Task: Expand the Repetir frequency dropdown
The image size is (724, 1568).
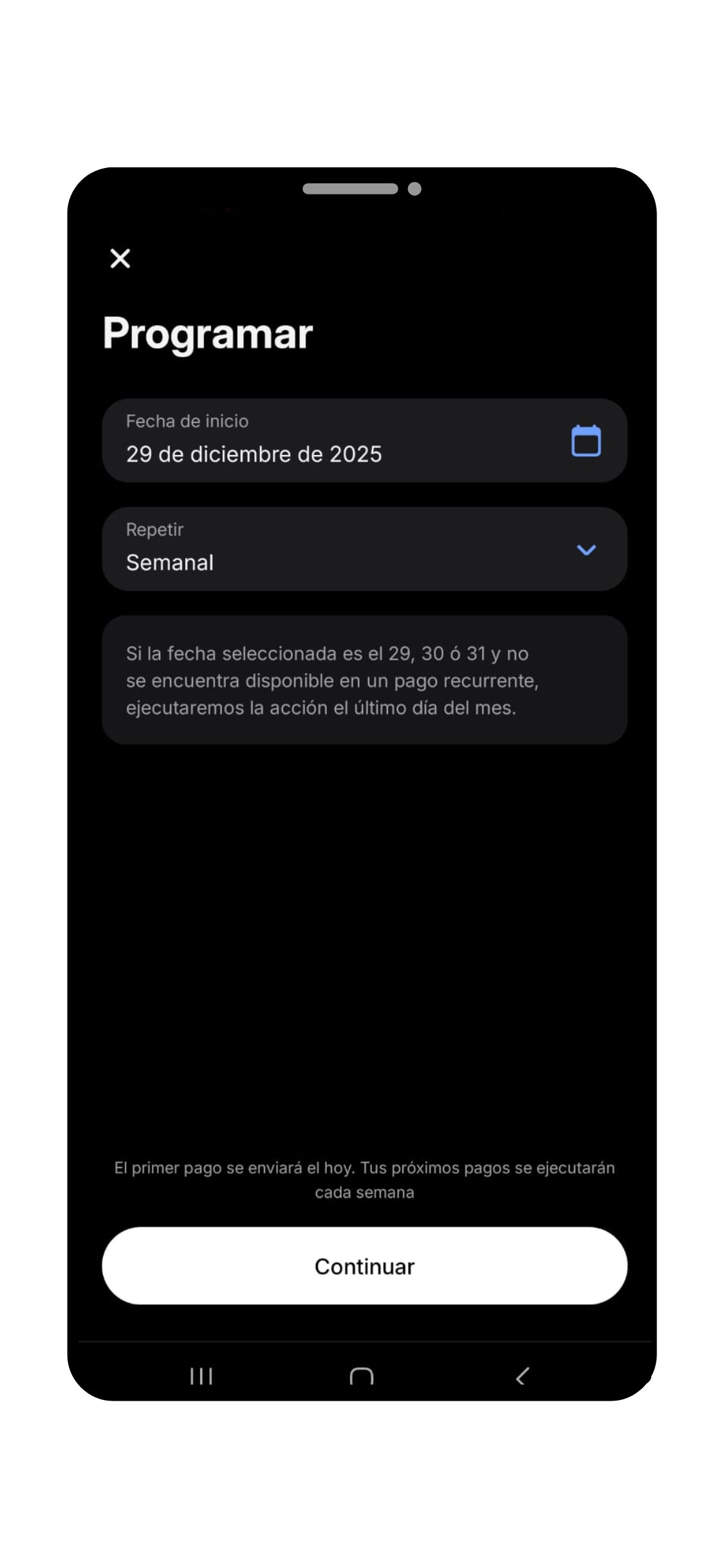Action: click(586, 551)
